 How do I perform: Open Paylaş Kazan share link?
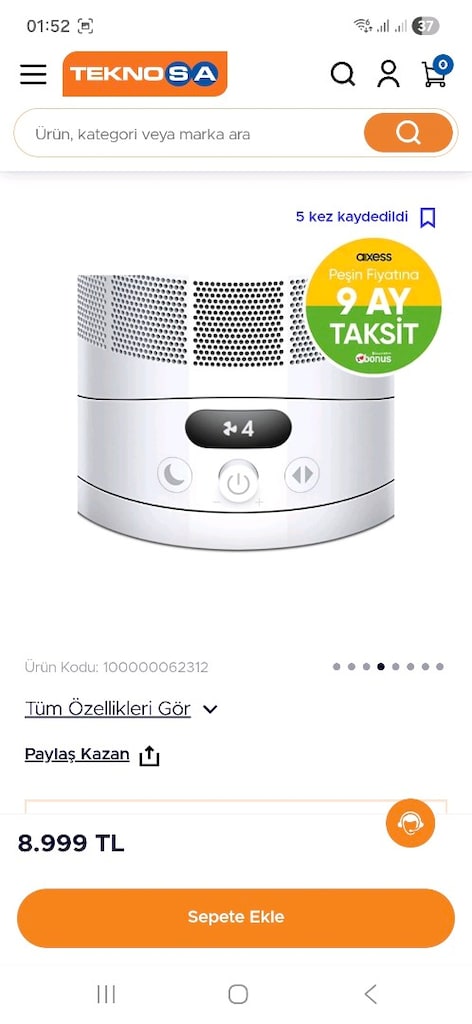(92, 755)
